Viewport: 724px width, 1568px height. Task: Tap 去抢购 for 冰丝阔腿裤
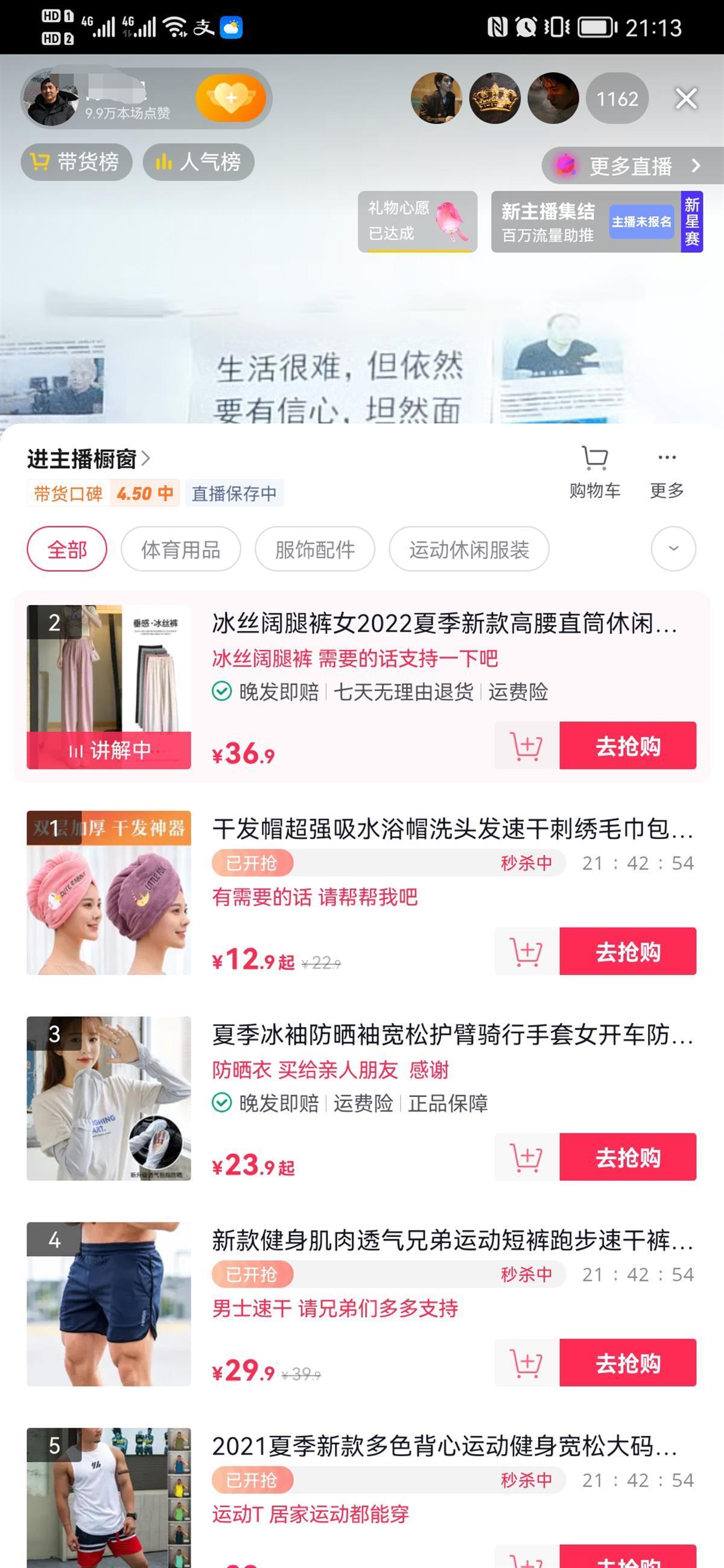click(627, 745)
